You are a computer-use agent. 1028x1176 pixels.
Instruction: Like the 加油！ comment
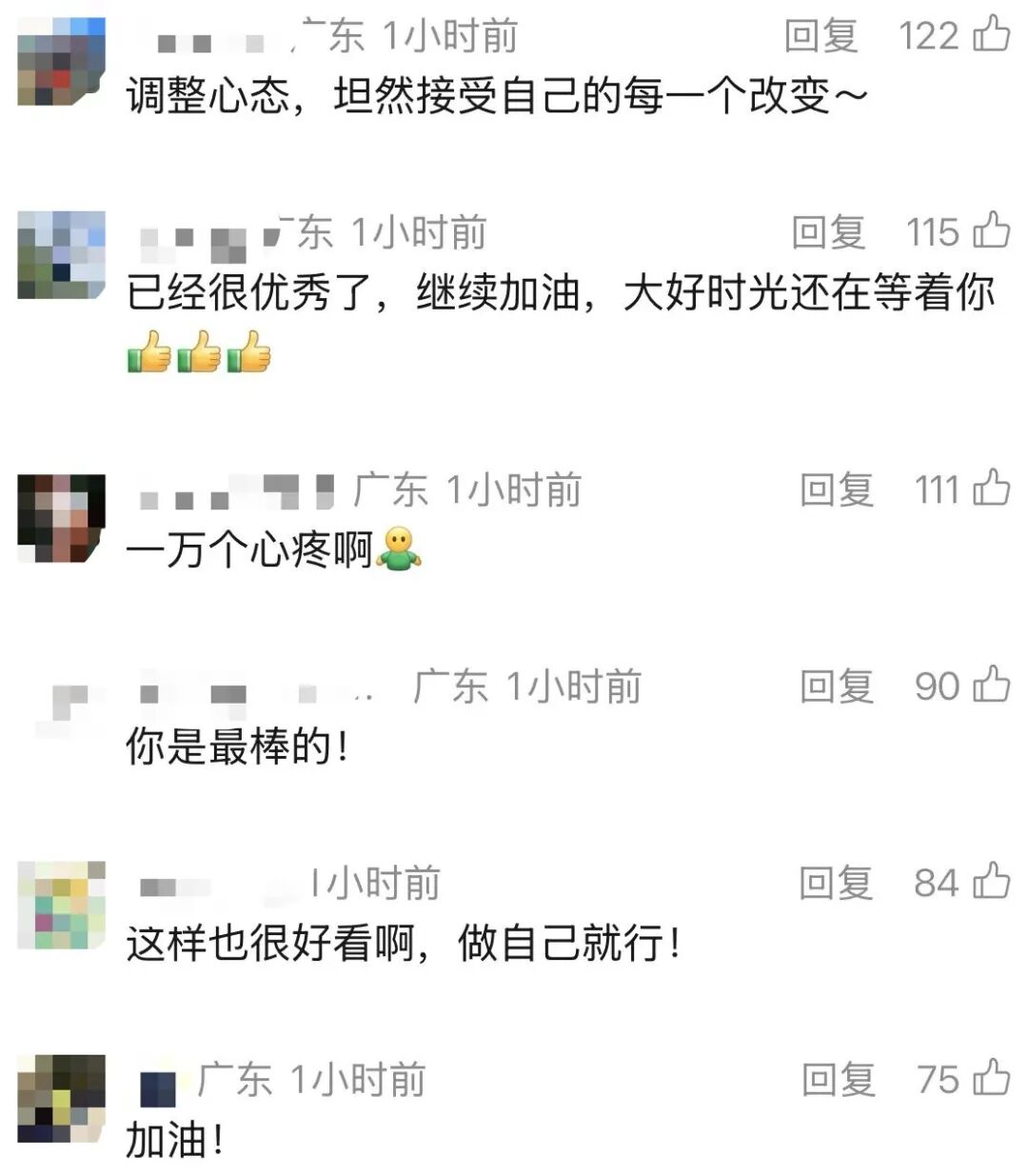pyautogui.click(x=992, y=1078)
